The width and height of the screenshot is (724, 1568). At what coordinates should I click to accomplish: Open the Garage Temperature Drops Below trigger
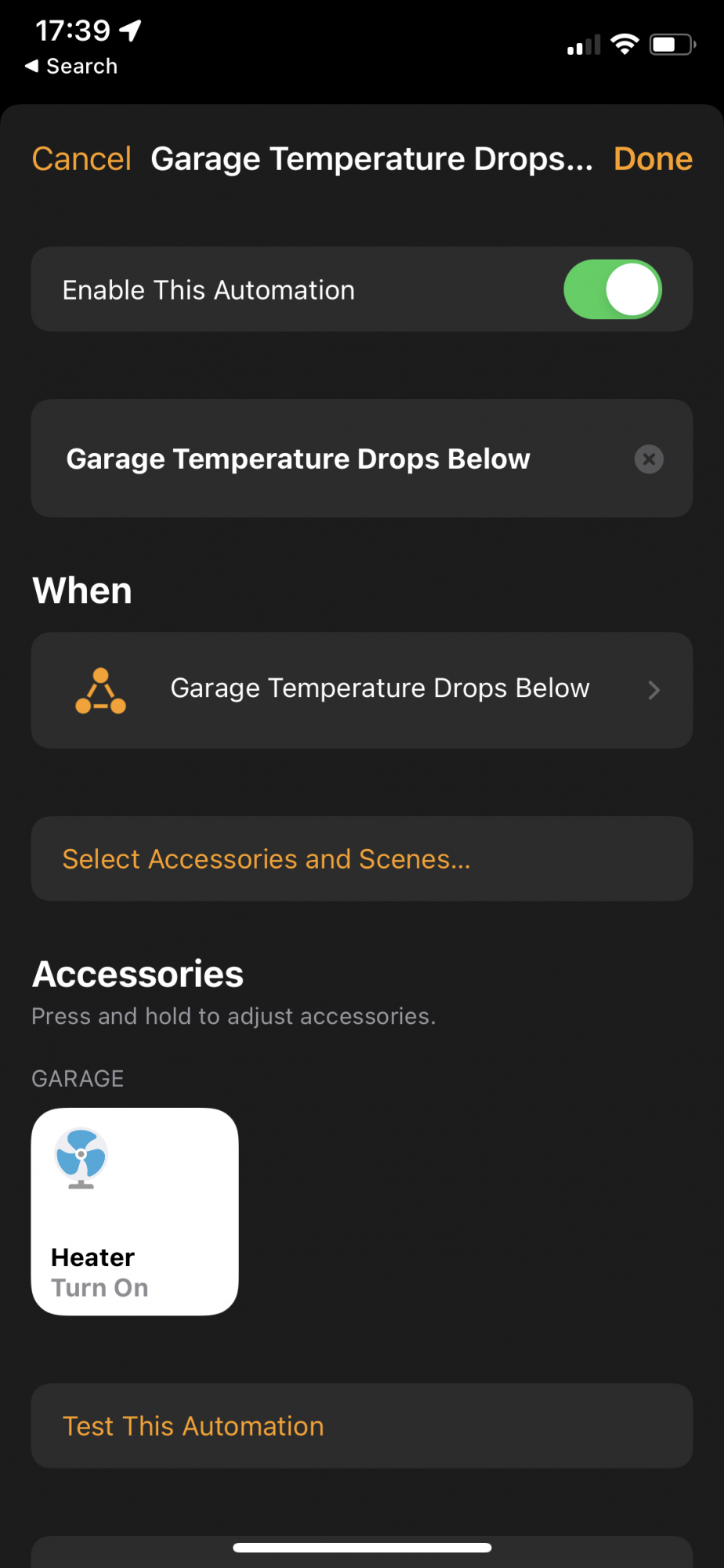[x=362, y=690]
